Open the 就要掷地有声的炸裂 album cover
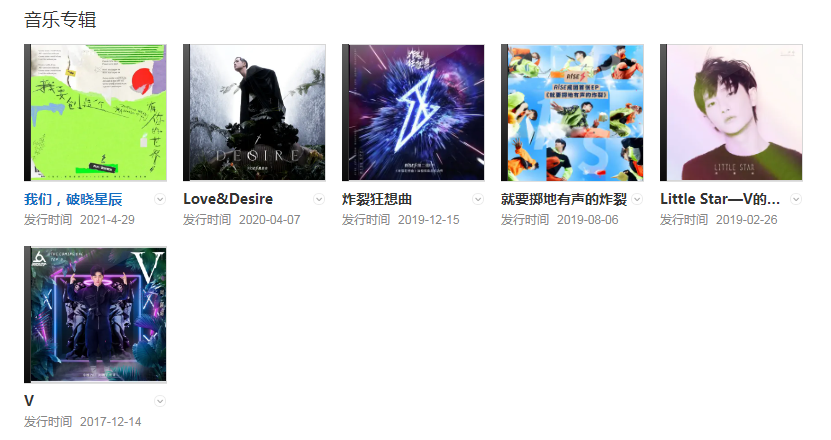Viewport: 831px width, 440px height. pyautogui.click(x=573, y=112)
